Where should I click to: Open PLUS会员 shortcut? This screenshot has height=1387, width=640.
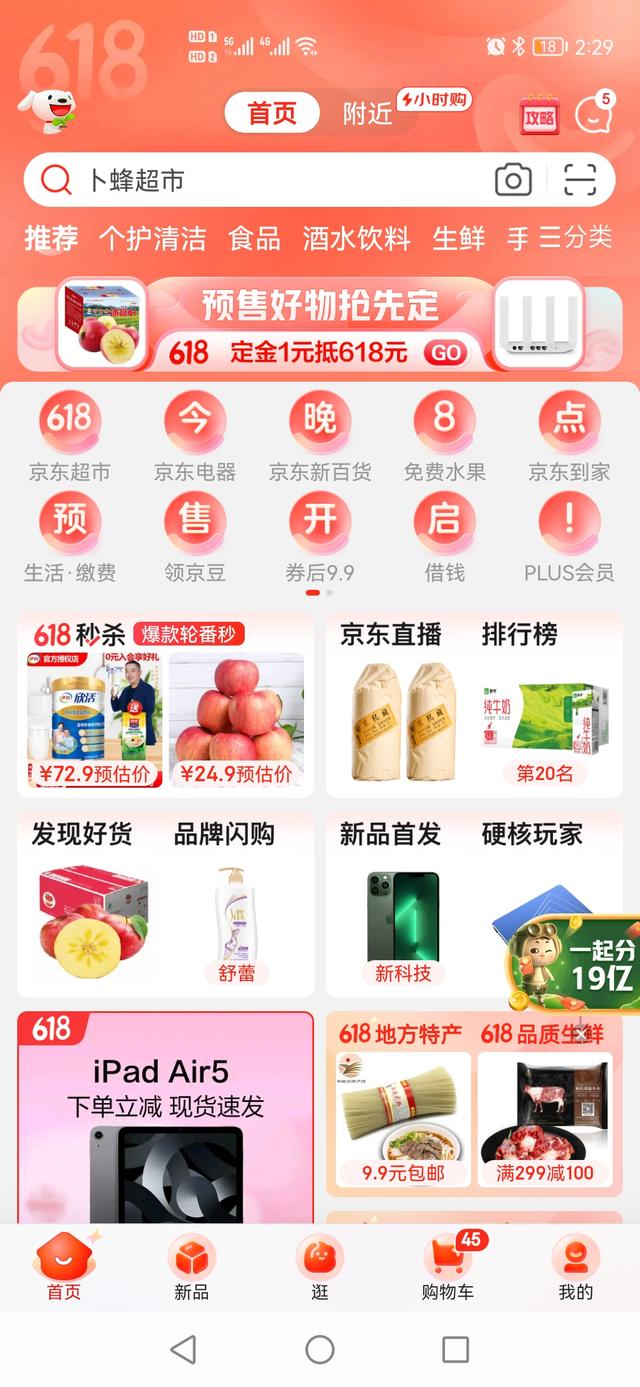tap(569, 537)
